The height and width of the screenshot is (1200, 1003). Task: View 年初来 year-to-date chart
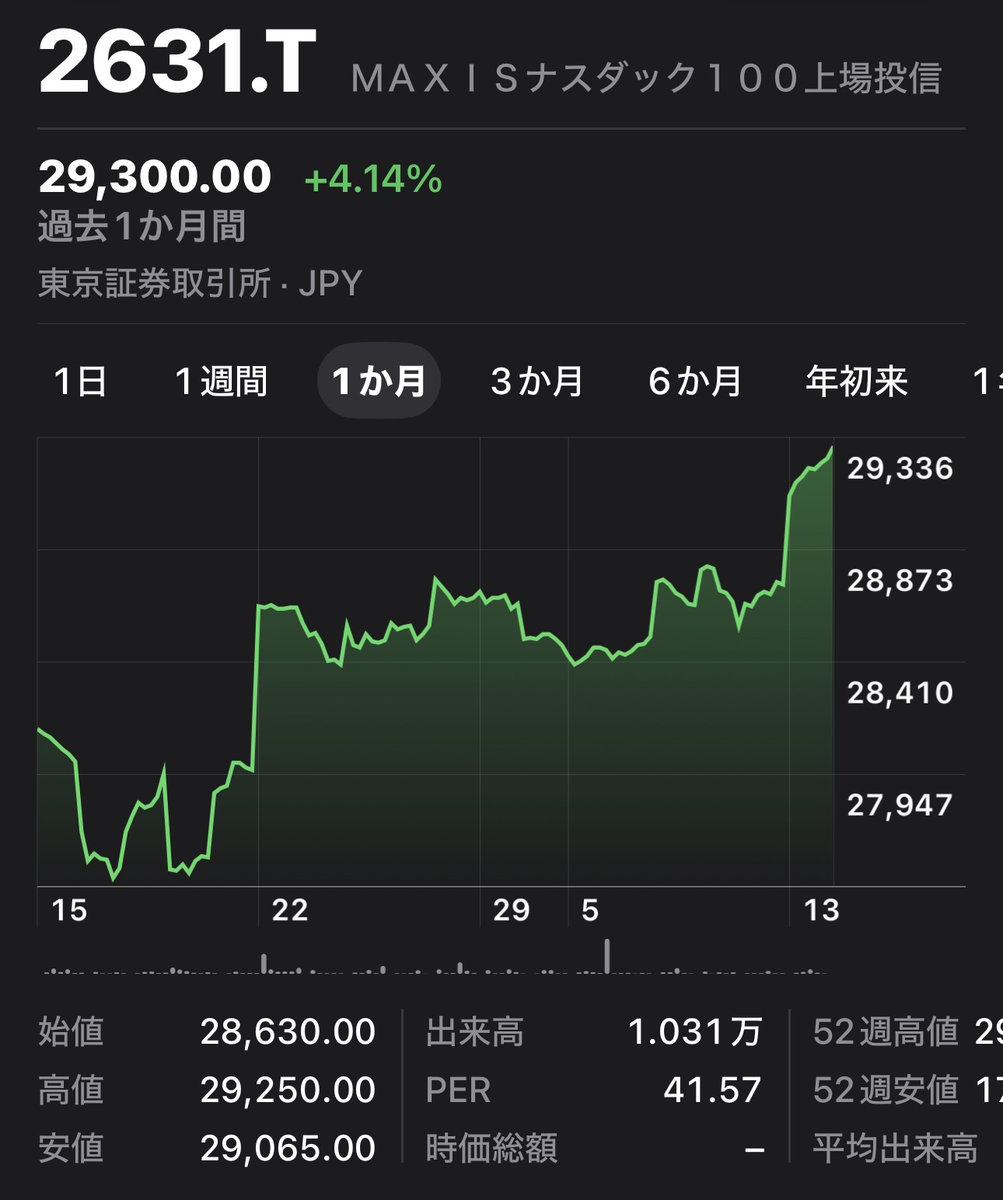coord(857,381)
